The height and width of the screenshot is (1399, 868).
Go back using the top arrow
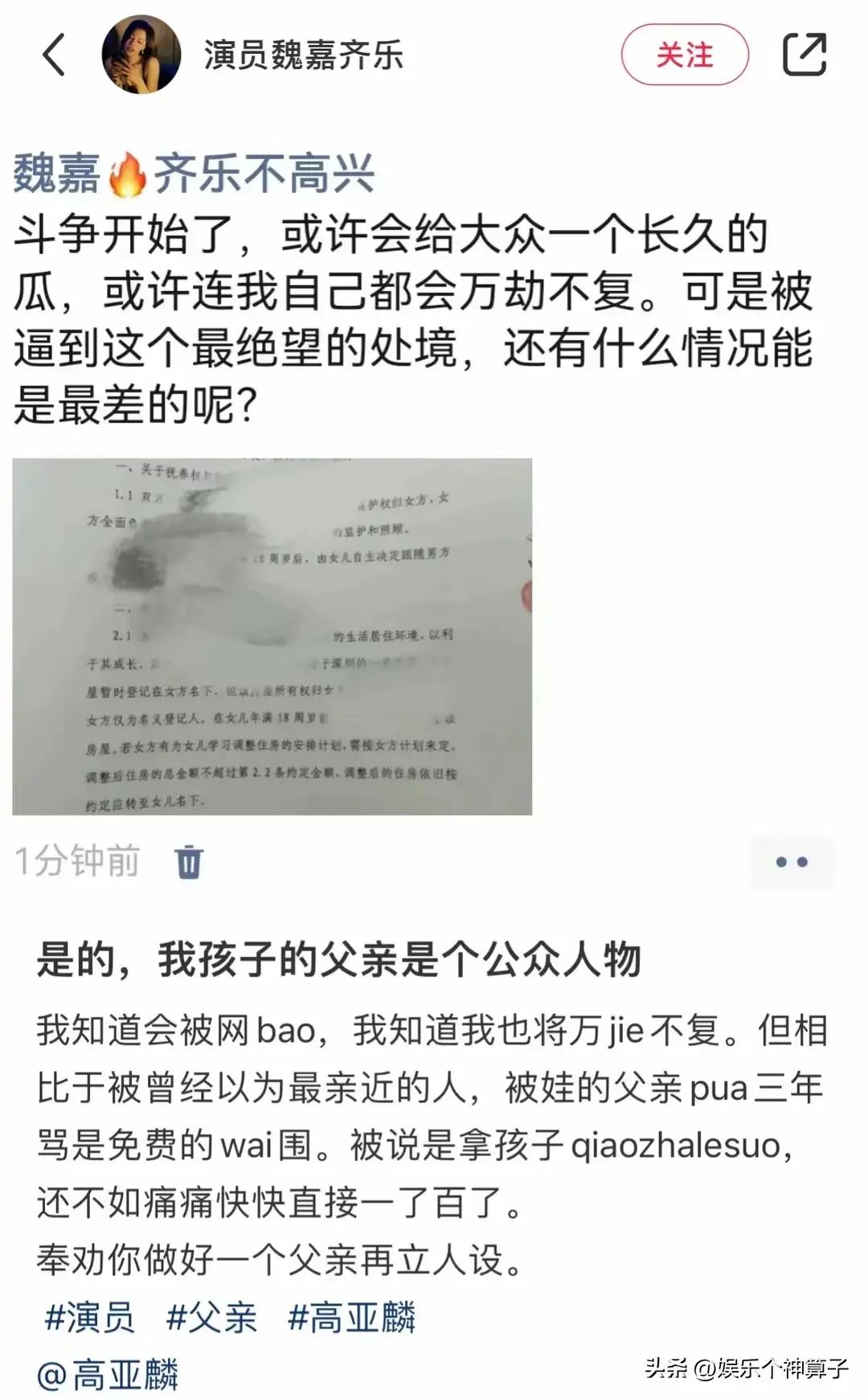tap(54, 55)
